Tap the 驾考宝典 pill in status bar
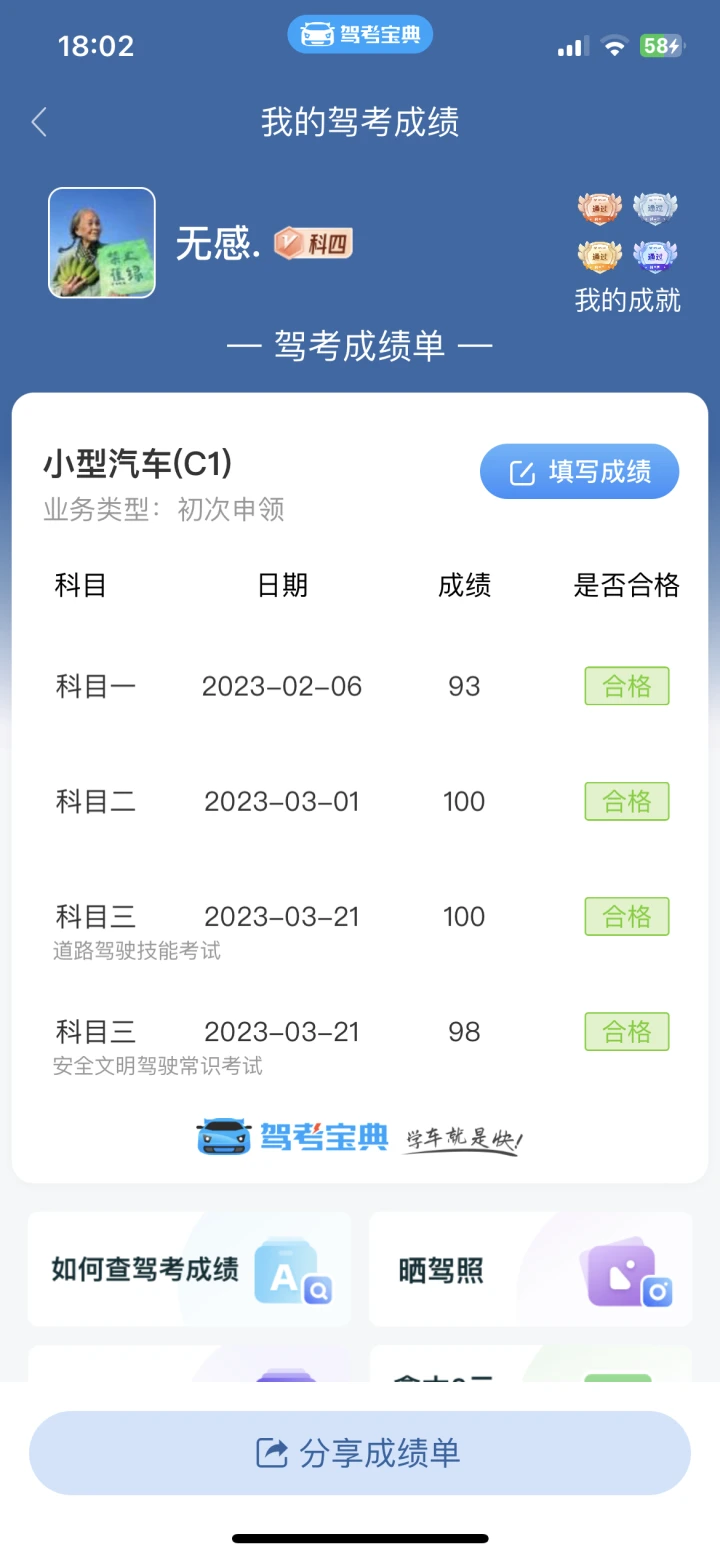The height and width of the screenshot is (1558, 720). [360, 35]
